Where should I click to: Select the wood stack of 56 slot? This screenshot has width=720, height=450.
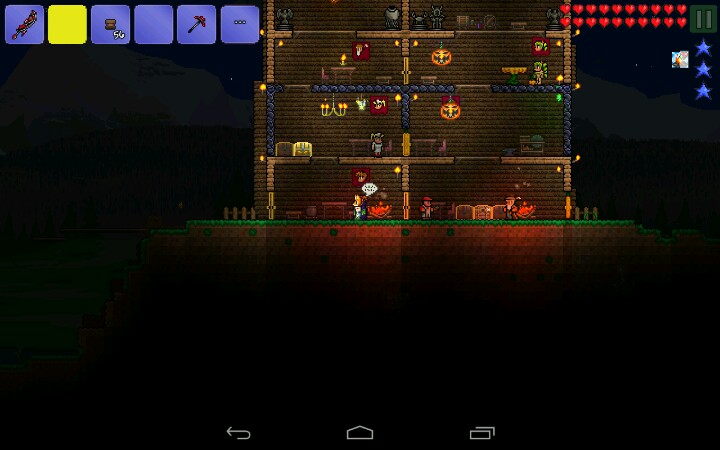coord(110,24)
